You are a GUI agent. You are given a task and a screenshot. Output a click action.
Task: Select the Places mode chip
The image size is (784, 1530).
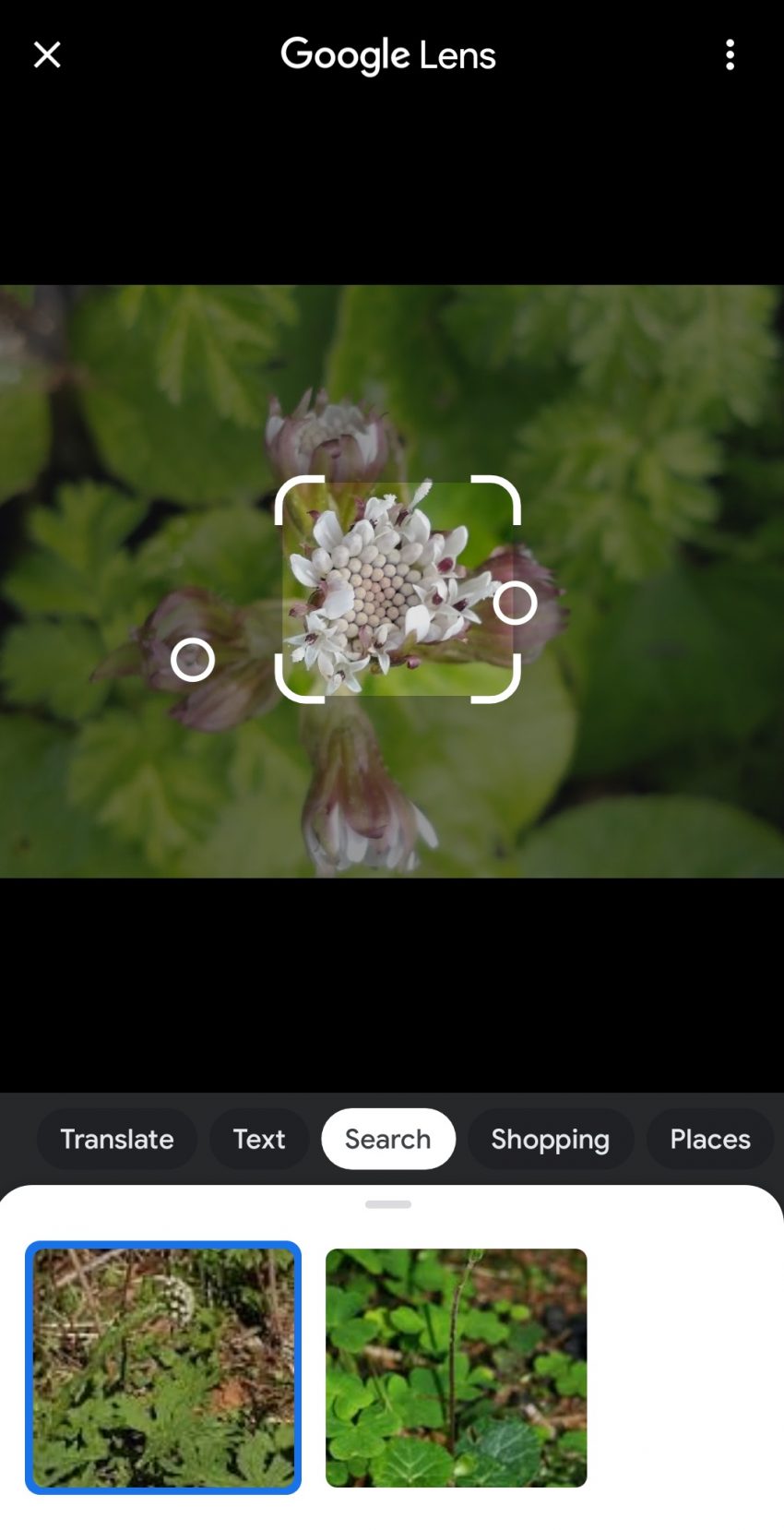coord(709,1139)
